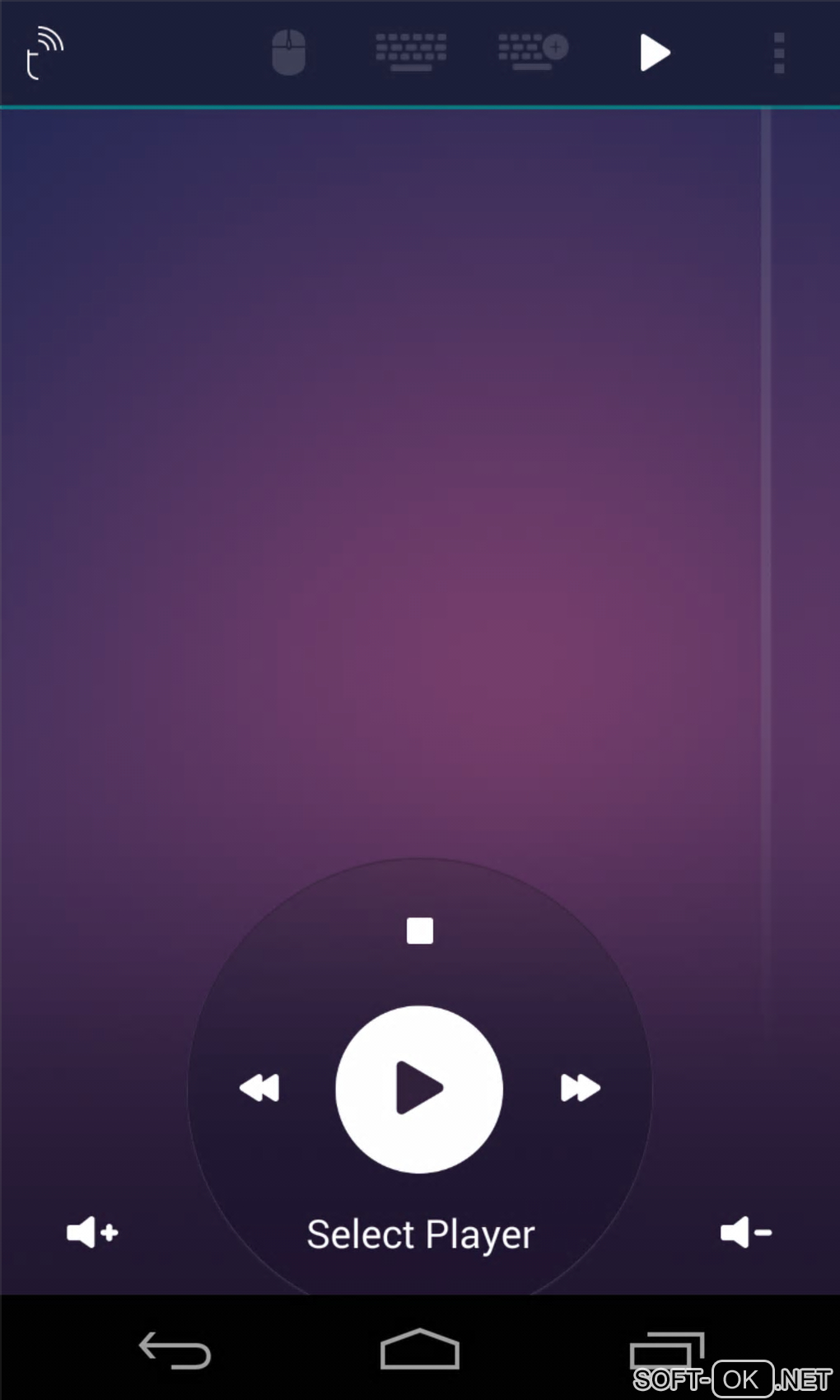Tap the remote connection icon
The image size is (840, 1400).
[44, 54]
